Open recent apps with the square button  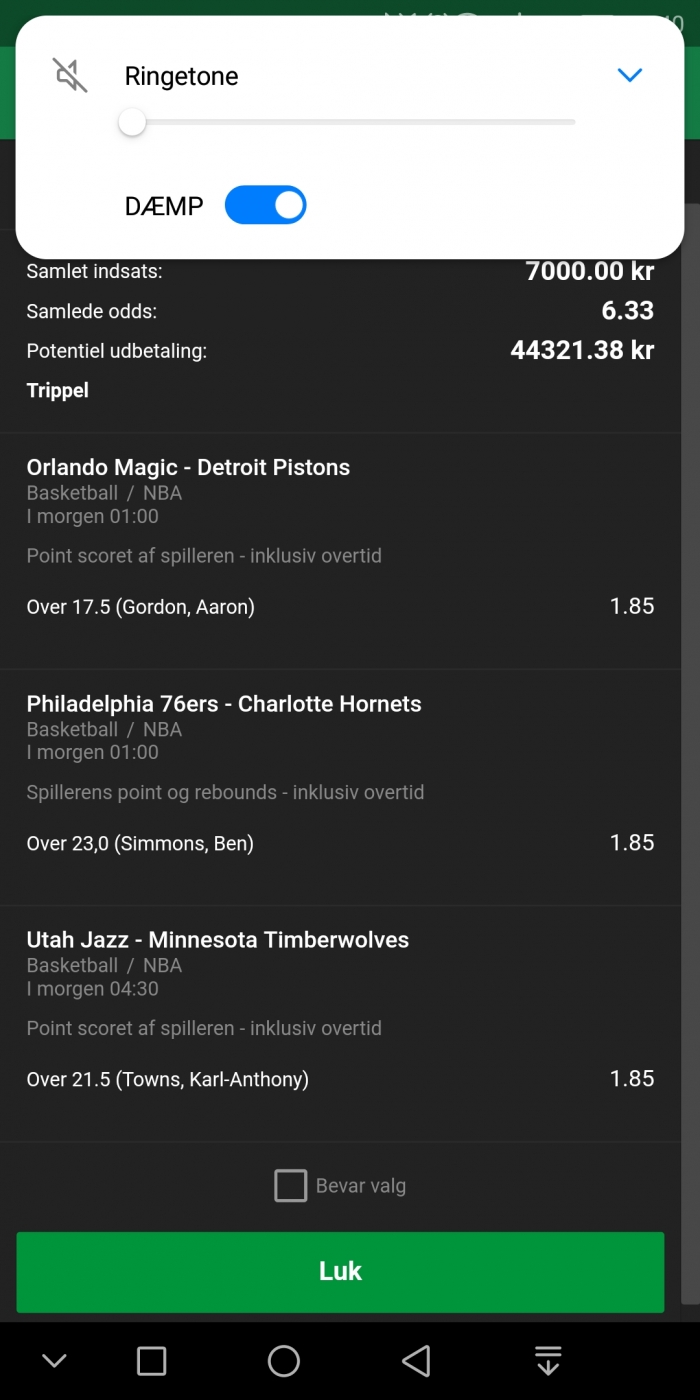(151, 1361)
